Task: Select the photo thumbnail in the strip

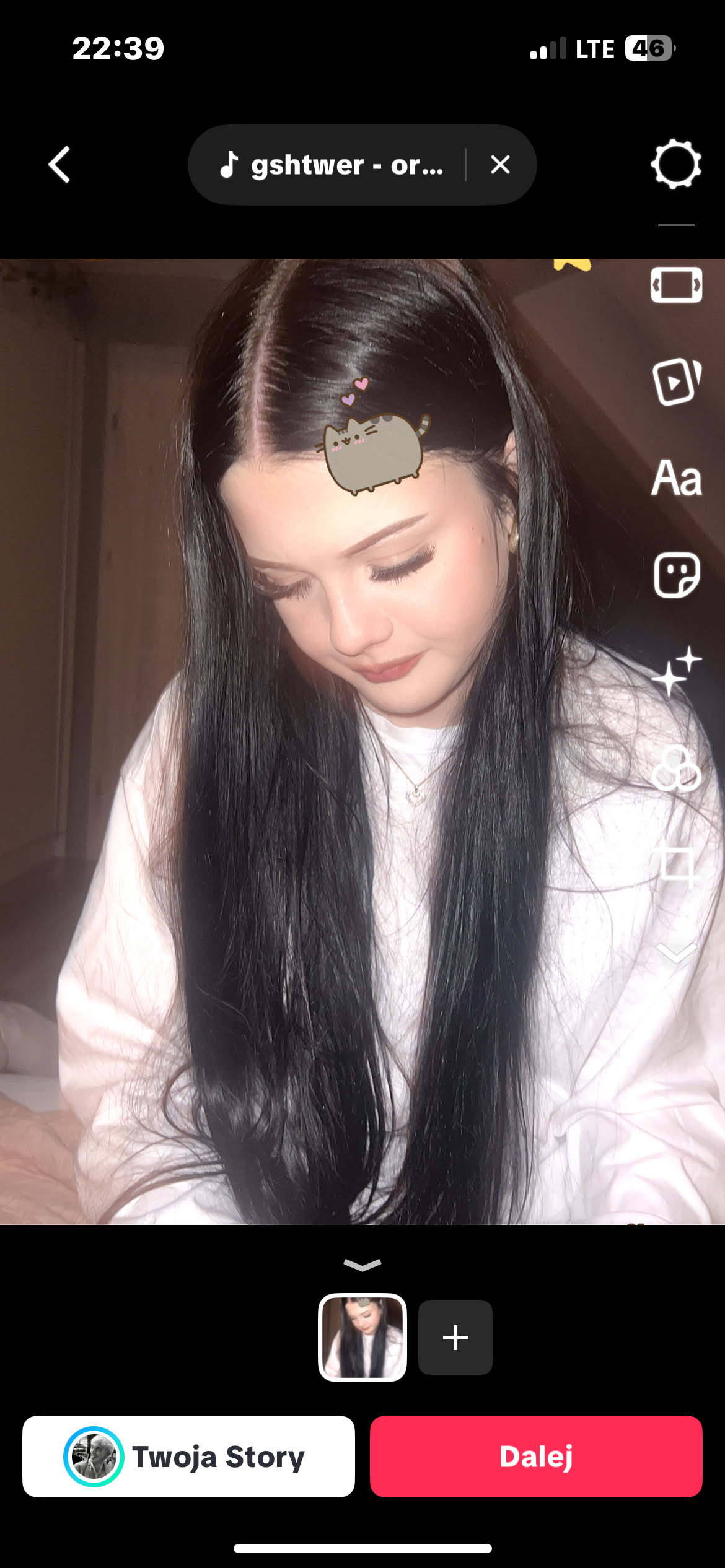Action: 362,1338
